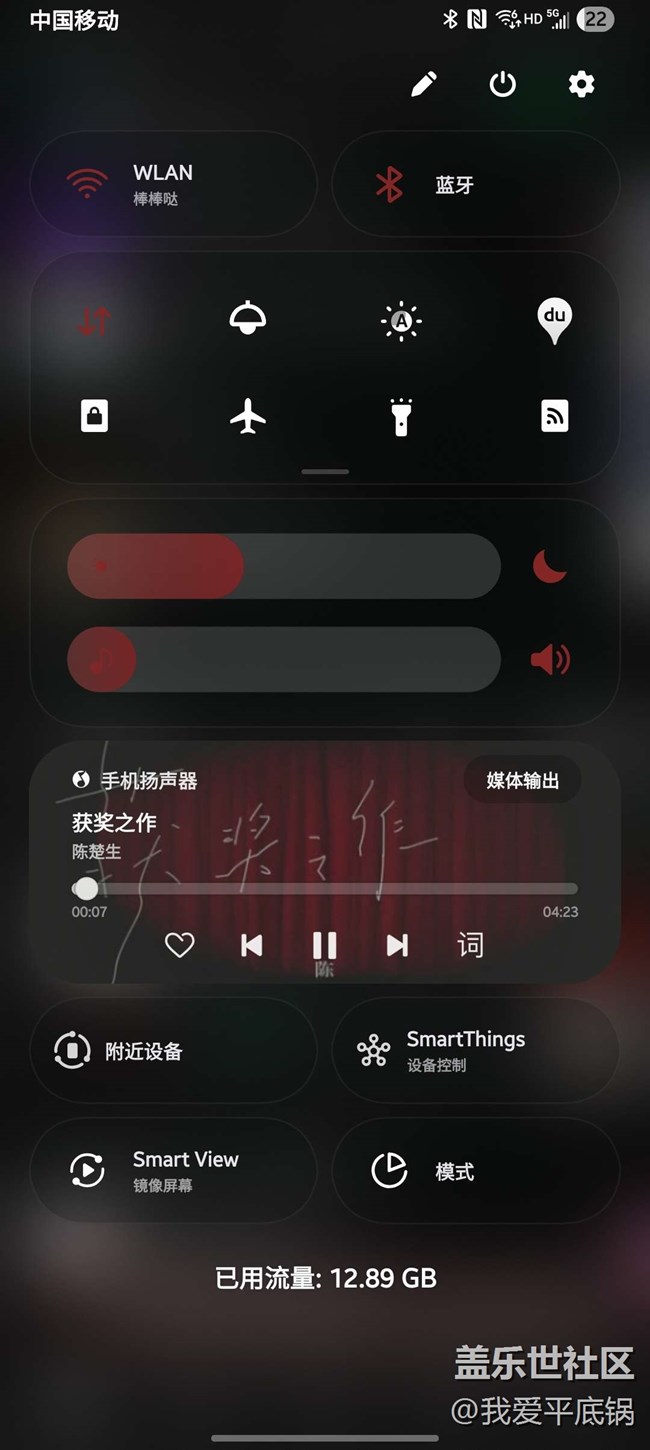
Task: Like the current song with heart
Action: [179, 945]
